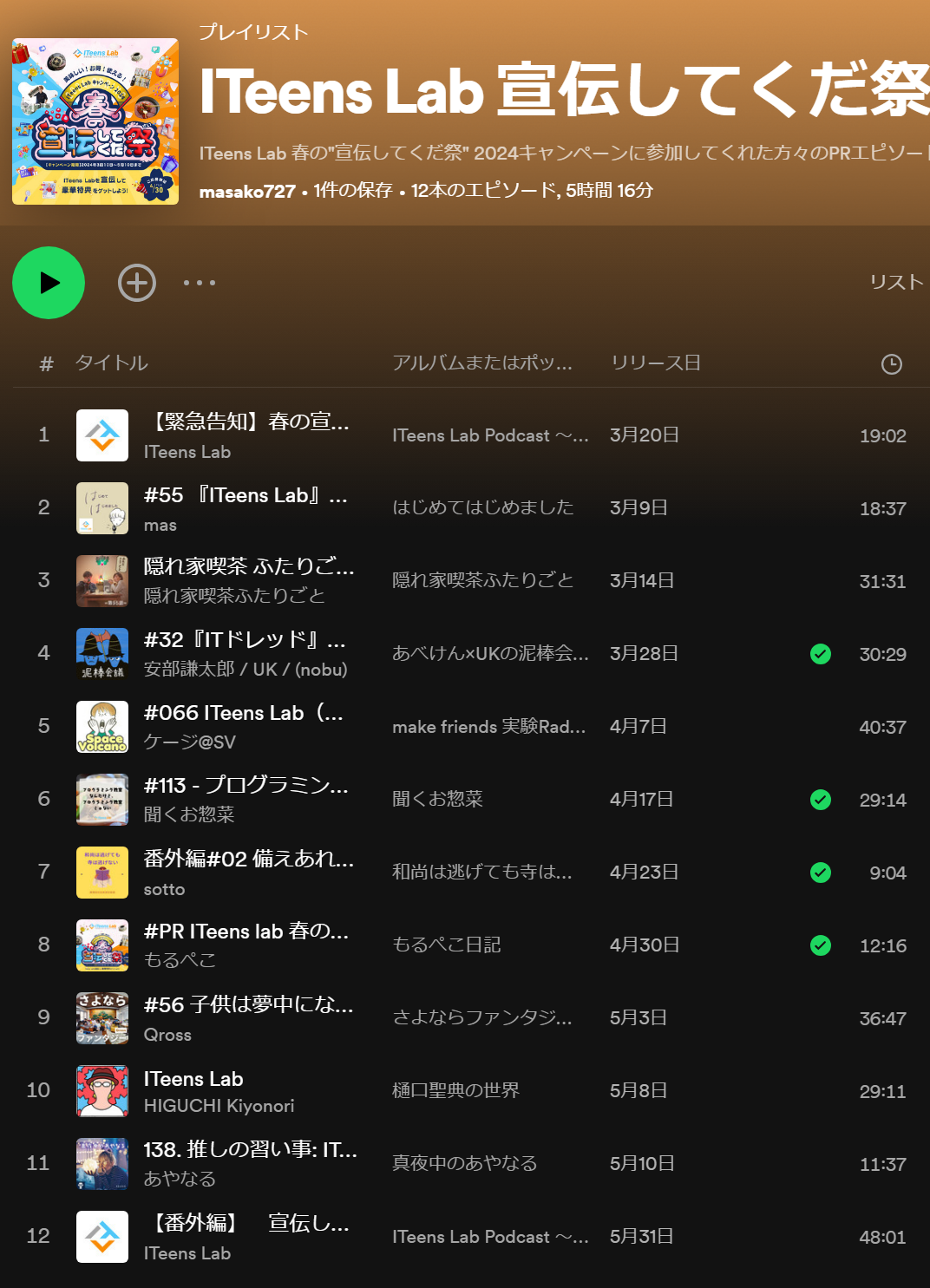Open episode #113 - プログラミン...
The height and width of the screenshot is (1288, 930).
246,786
